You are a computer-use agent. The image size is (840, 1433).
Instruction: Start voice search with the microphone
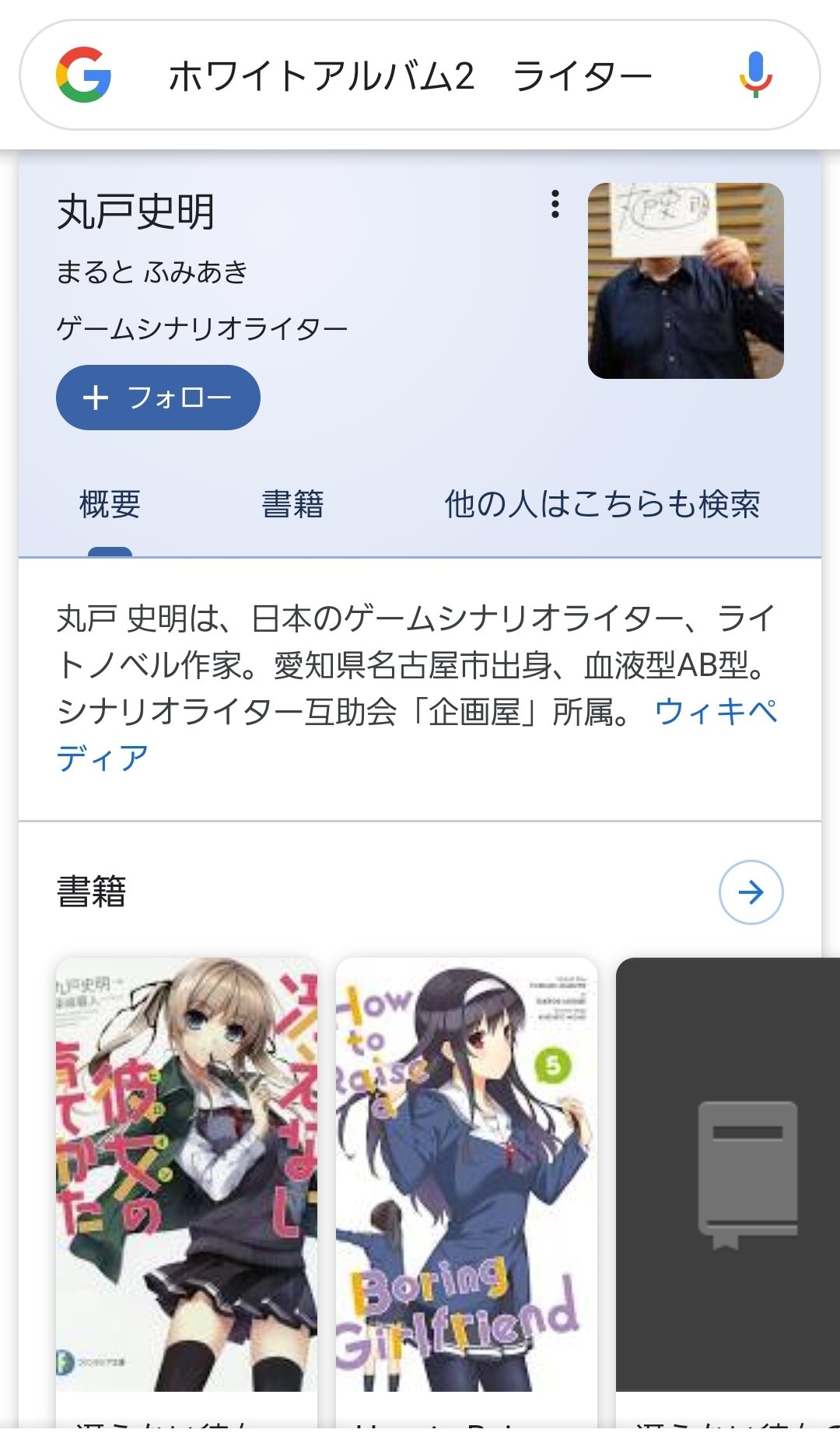pos(754,75)
